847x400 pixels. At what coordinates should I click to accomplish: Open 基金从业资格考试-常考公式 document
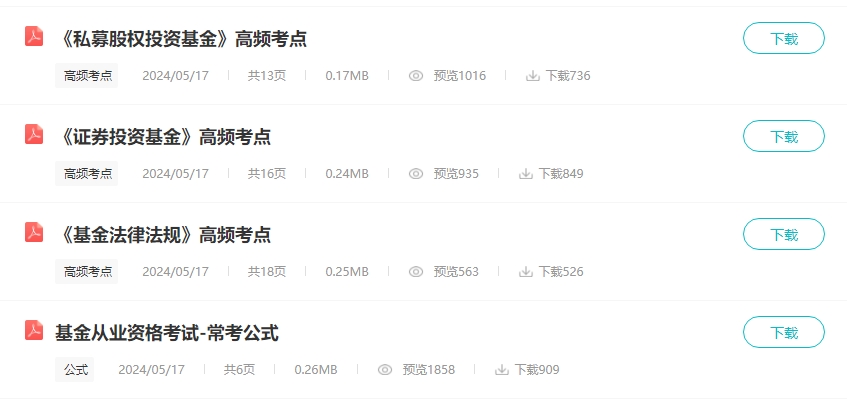pos(167,333)
